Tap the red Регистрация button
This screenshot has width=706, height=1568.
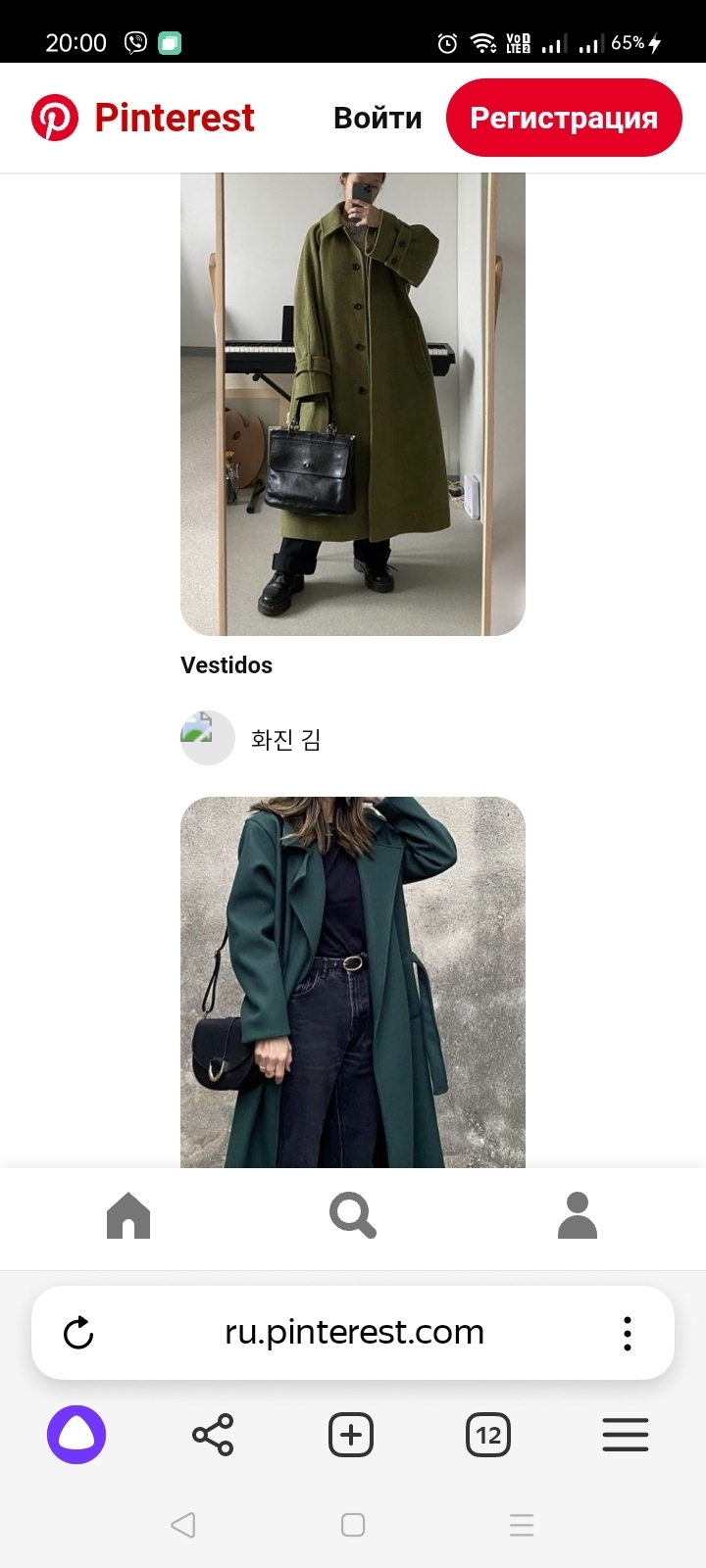564,118
